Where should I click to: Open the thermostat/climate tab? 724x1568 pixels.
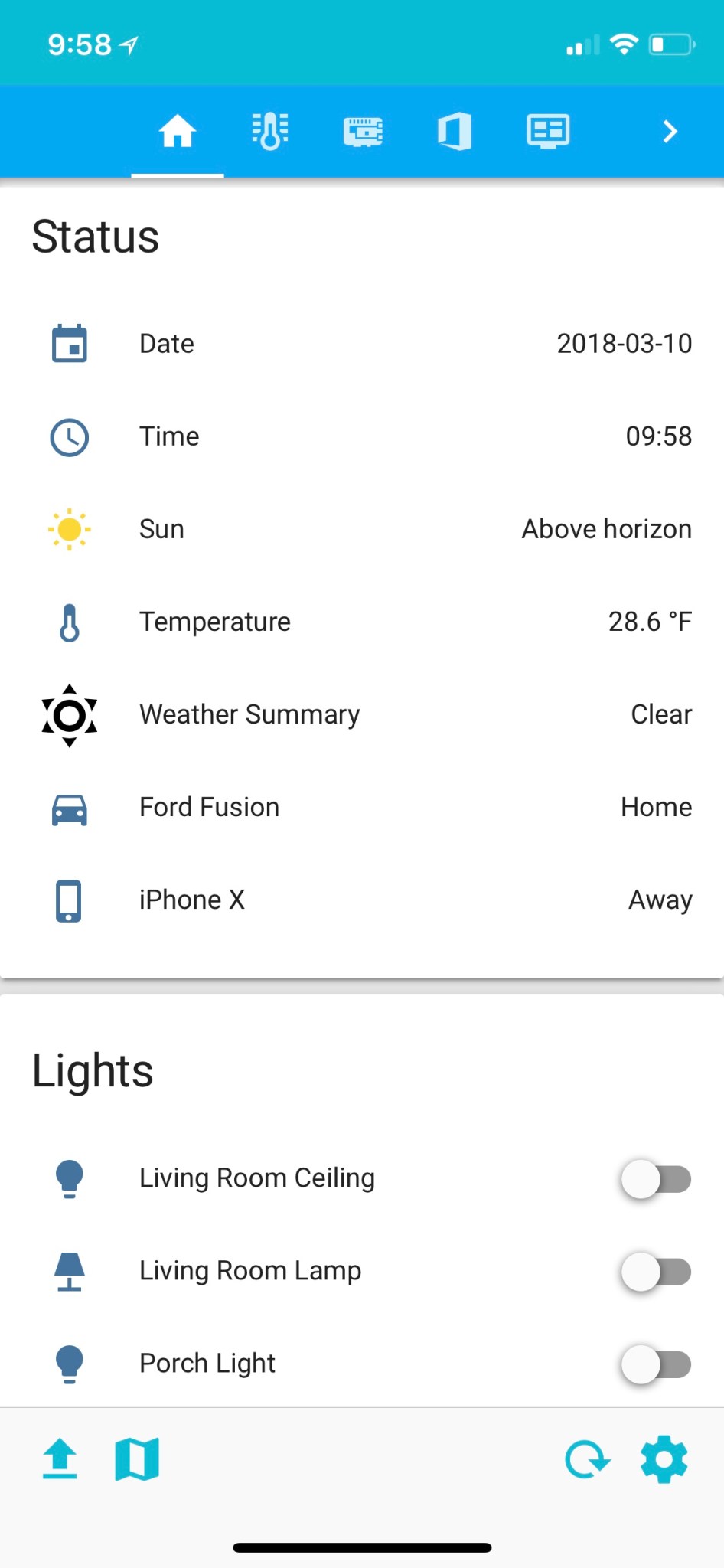tap(270, 131)
